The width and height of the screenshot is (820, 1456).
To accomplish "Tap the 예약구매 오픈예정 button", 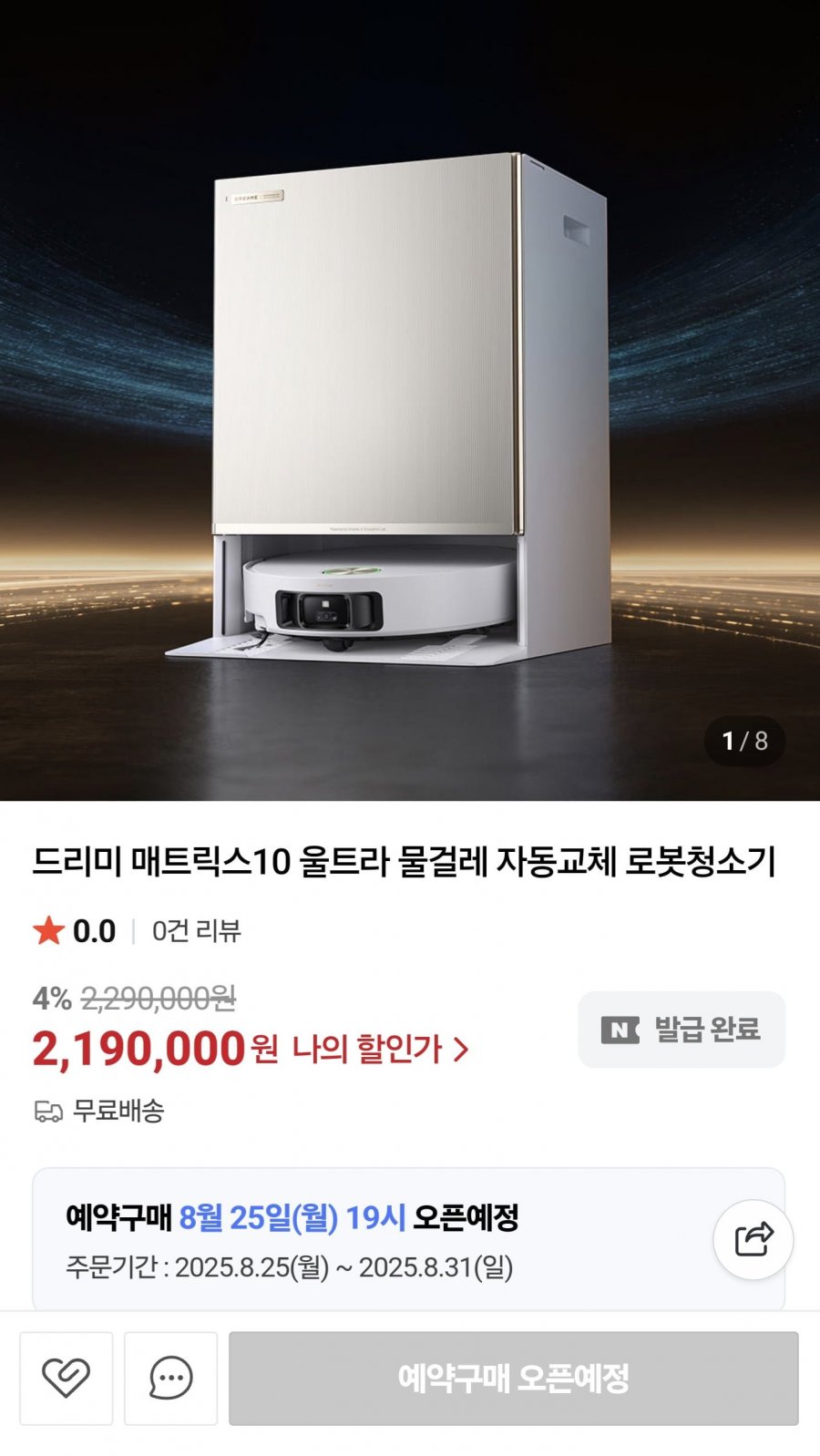I will (x=514, y=1378).
